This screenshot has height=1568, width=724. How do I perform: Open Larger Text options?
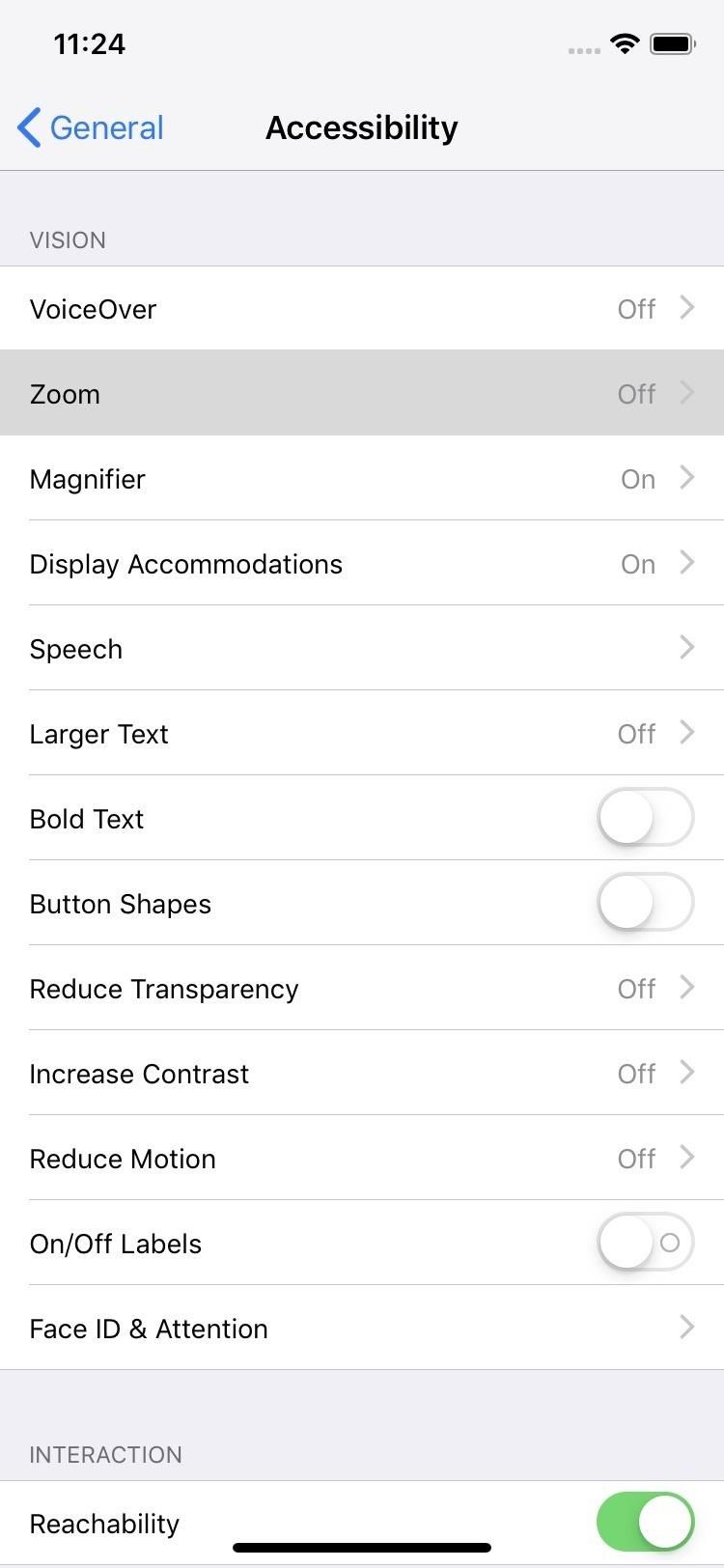tap(362, 734)
